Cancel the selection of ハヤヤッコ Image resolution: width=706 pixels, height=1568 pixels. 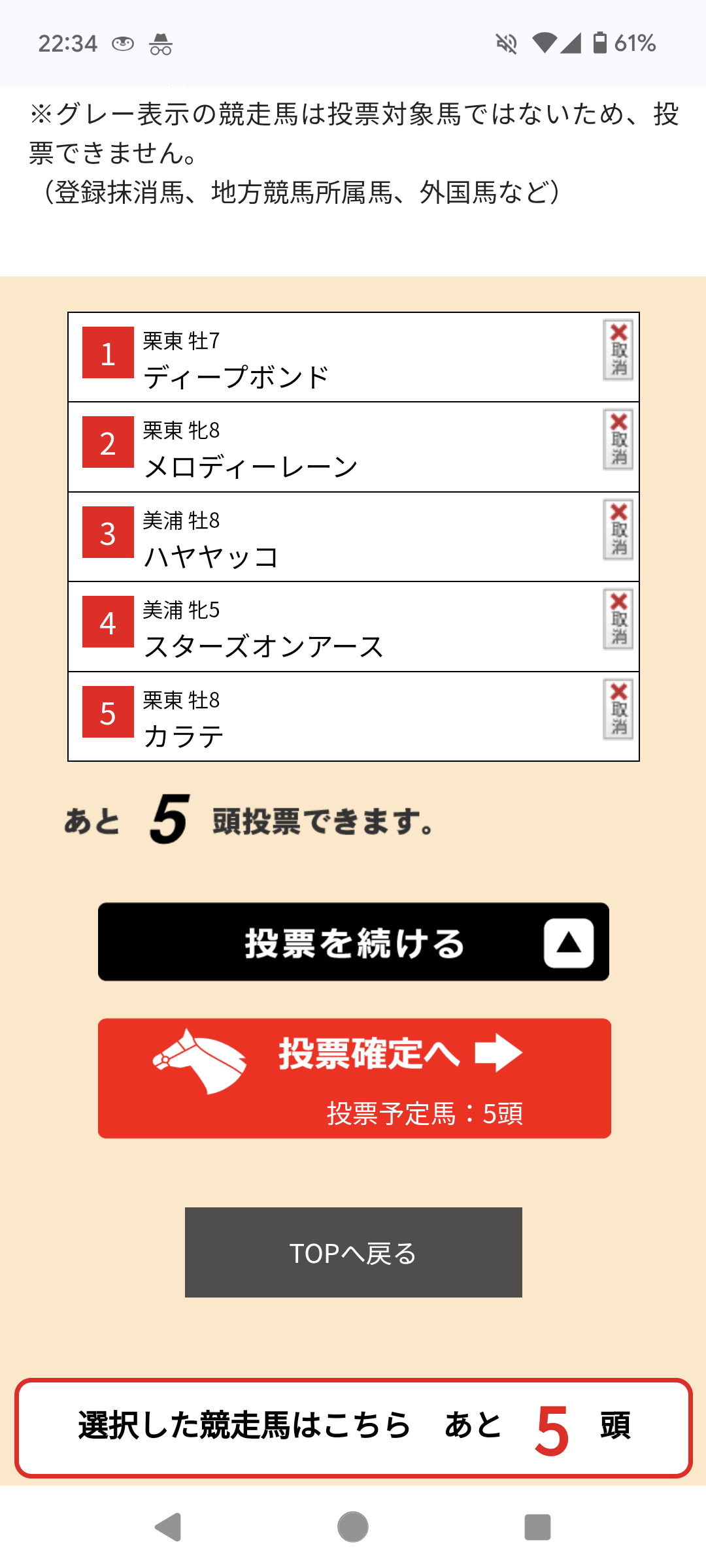618,530
